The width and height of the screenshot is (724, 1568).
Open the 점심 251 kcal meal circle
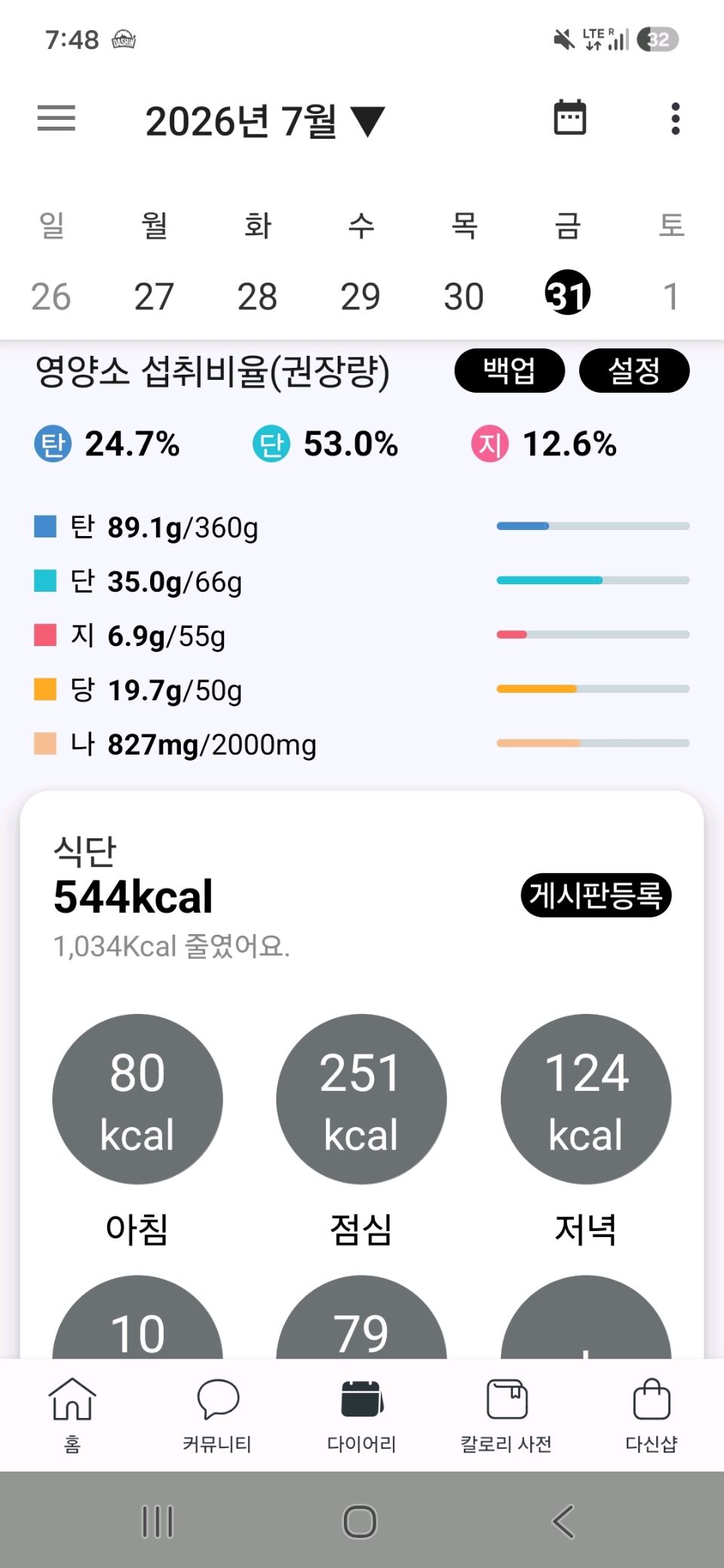click(361, 1099)
